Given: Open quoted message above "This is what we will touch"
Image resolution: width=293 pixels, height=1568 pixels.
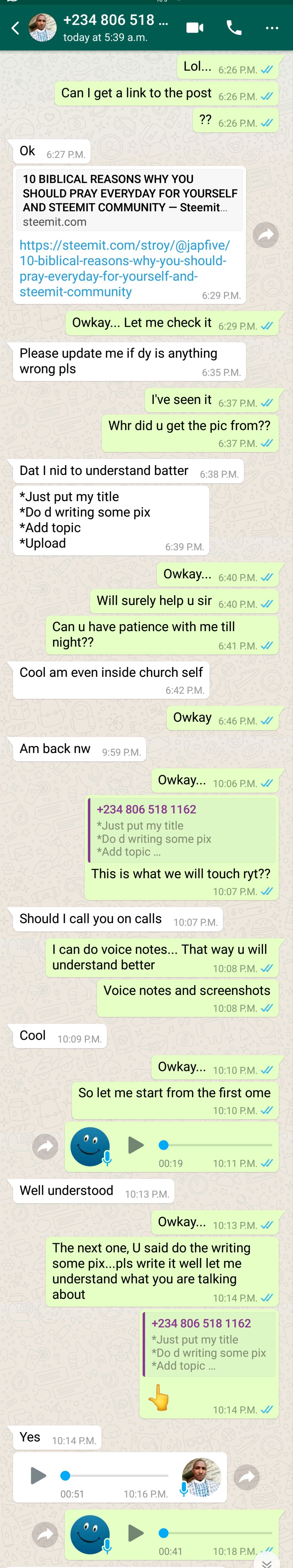Looking at the screenshot, I should coord(182,830).
